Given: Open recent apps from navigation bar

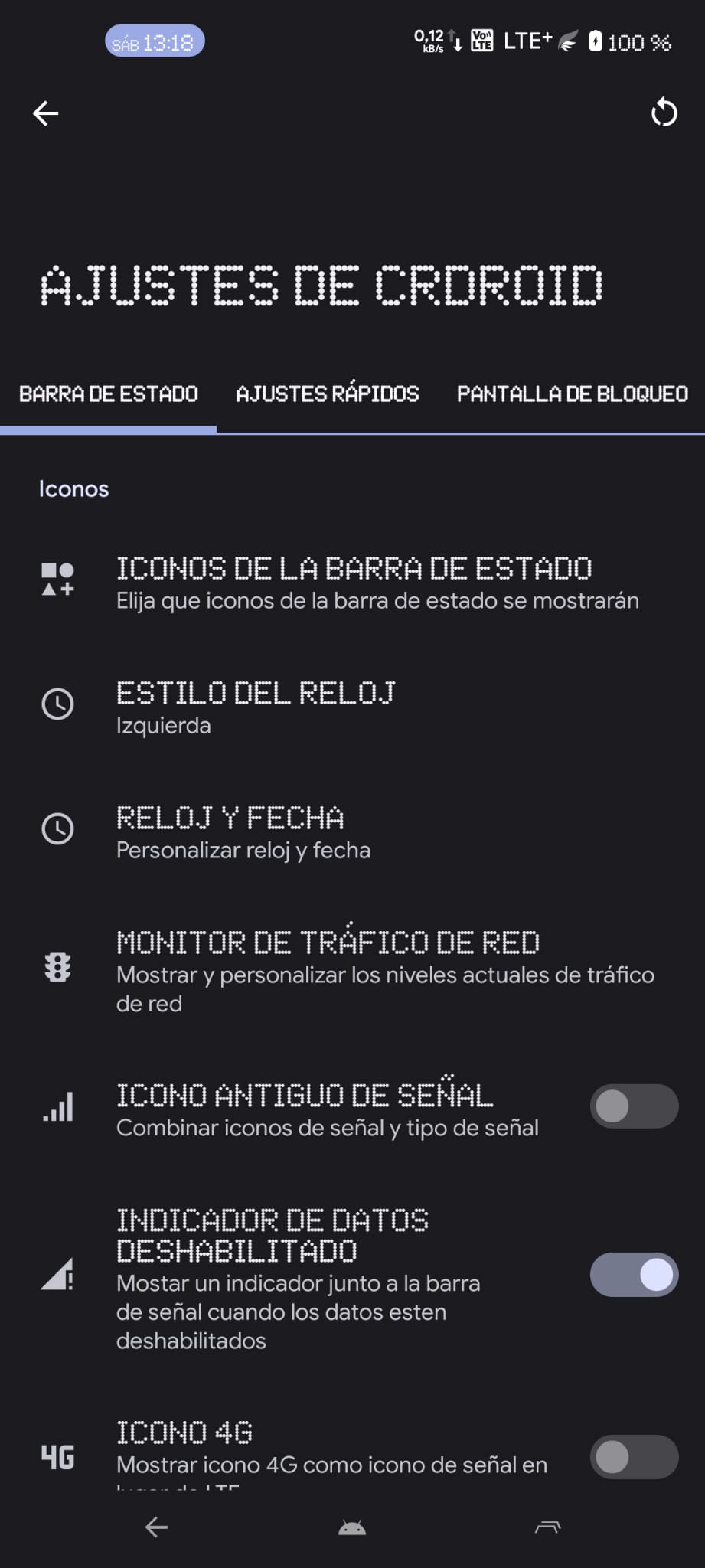Looking at the screenshot, I should pos(547,1528).
